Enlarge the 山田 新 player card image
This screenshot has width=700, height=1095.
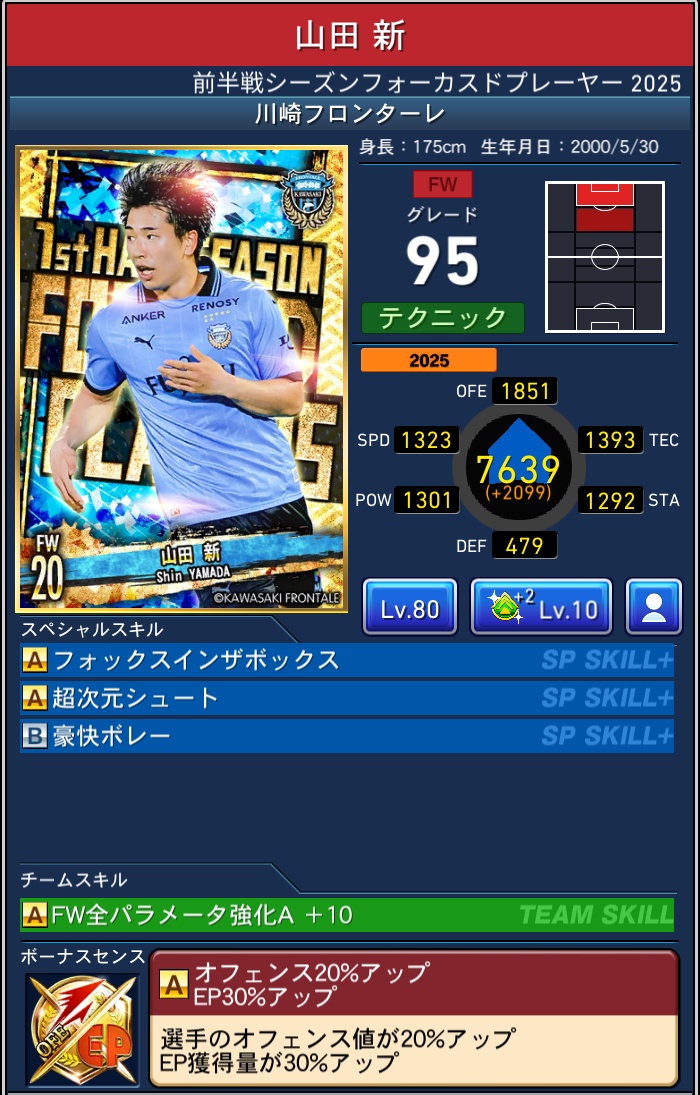[x=182, y=380]
